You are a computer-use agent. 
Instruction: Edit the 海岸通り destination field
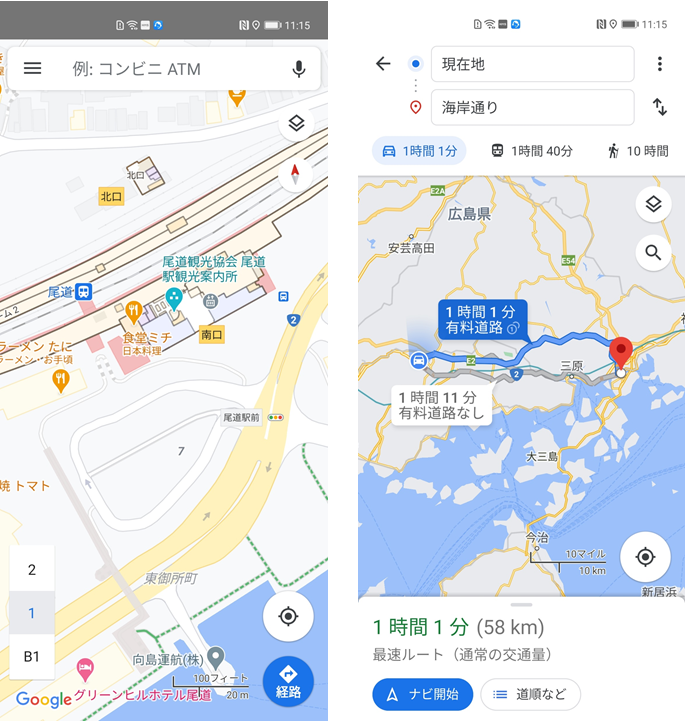pos(532,107)
